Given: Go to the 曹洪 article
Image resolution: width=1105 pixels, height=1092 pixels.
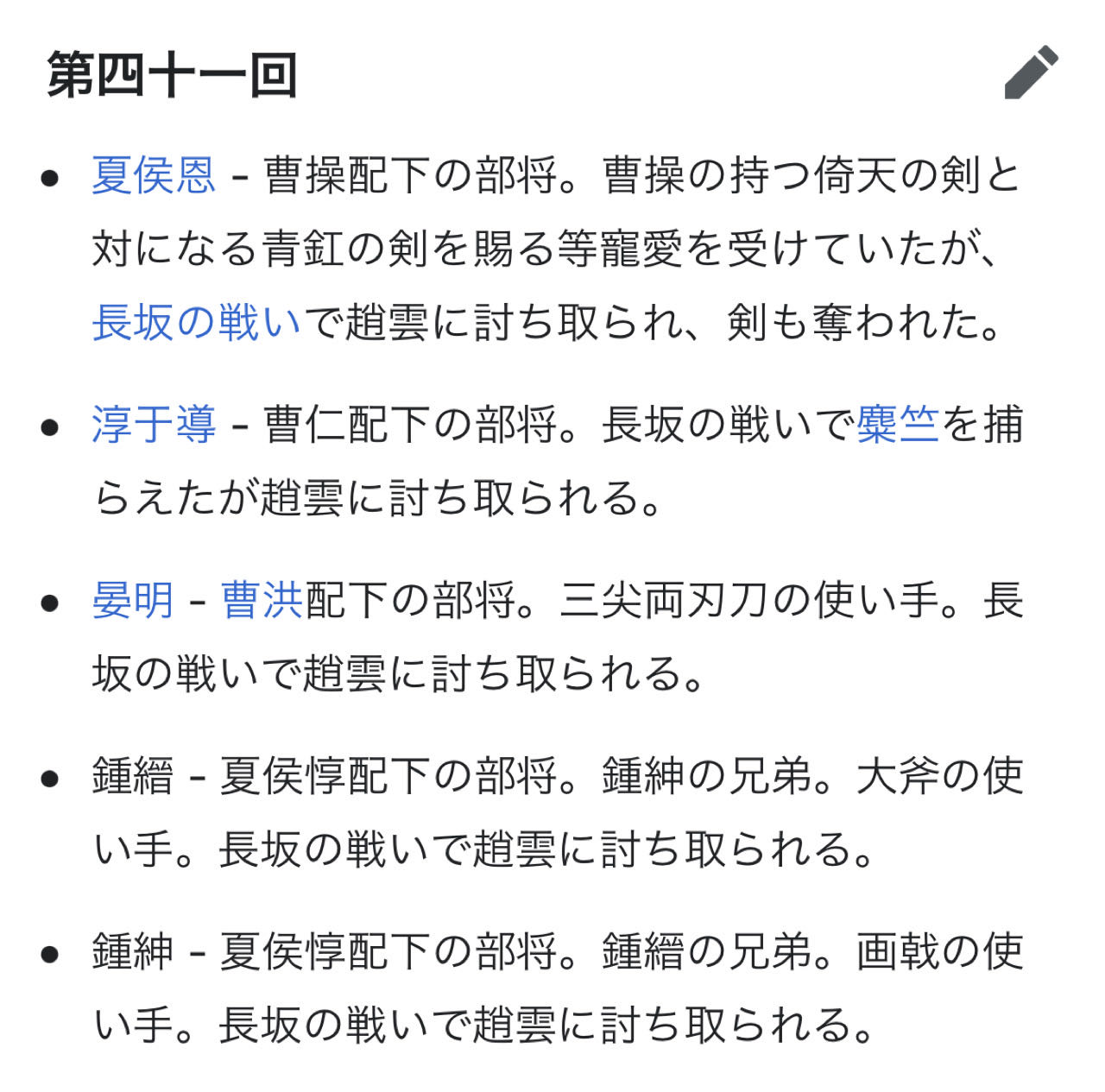Looking at the screenshot, I should click(x=262, y=601).
